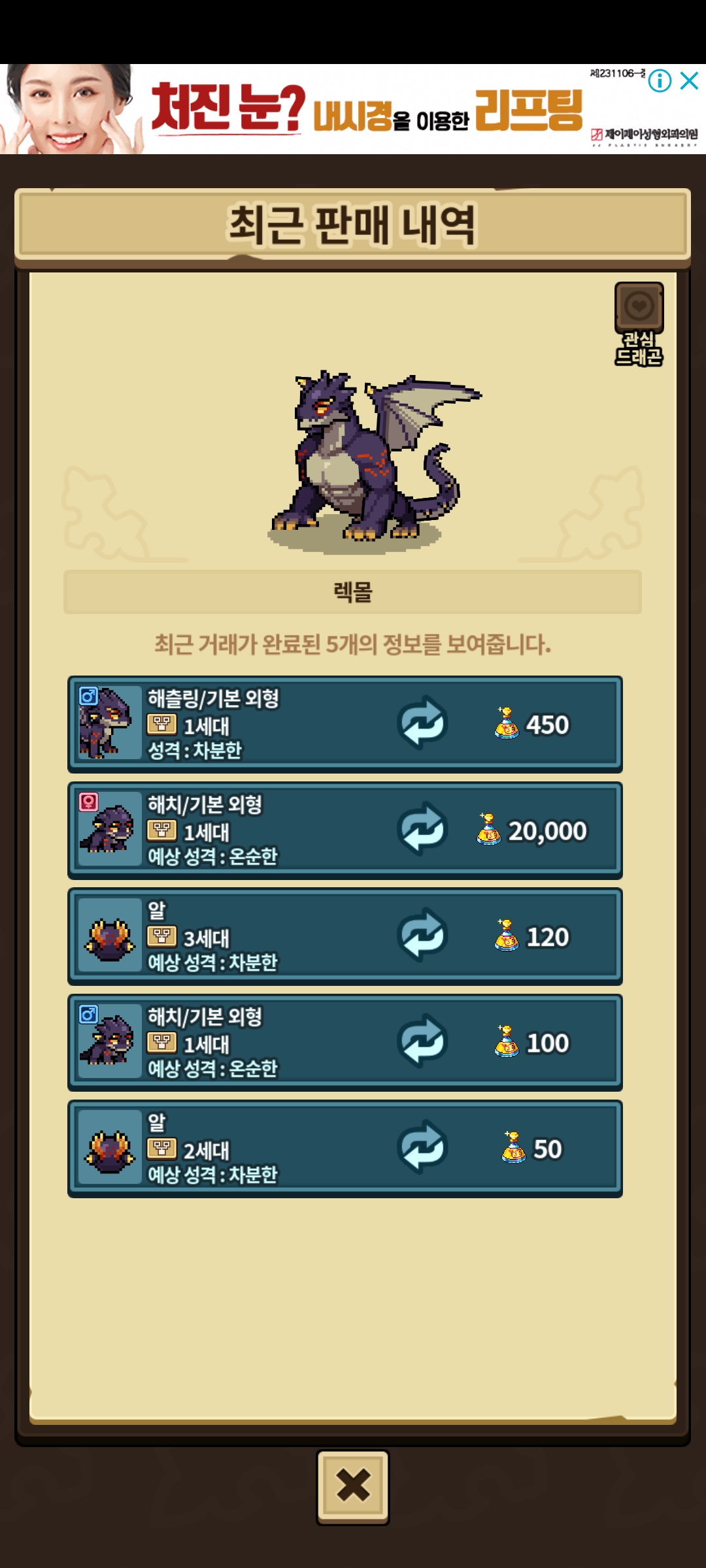Open the 3세대 egg sale for 120
The image size is (706, 1568).
[x=345, y=936]
